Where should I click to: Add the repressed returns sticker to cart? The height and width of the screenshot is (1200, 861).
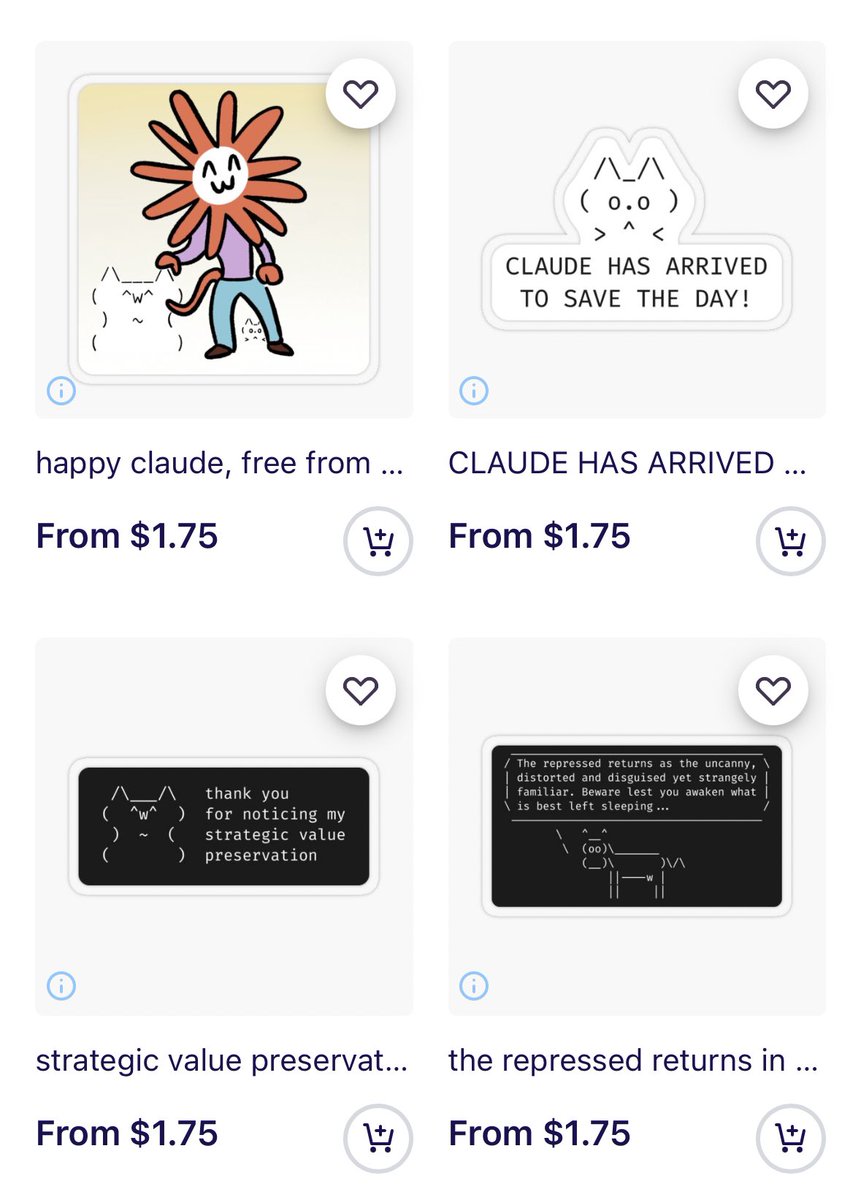(791, 1137)
